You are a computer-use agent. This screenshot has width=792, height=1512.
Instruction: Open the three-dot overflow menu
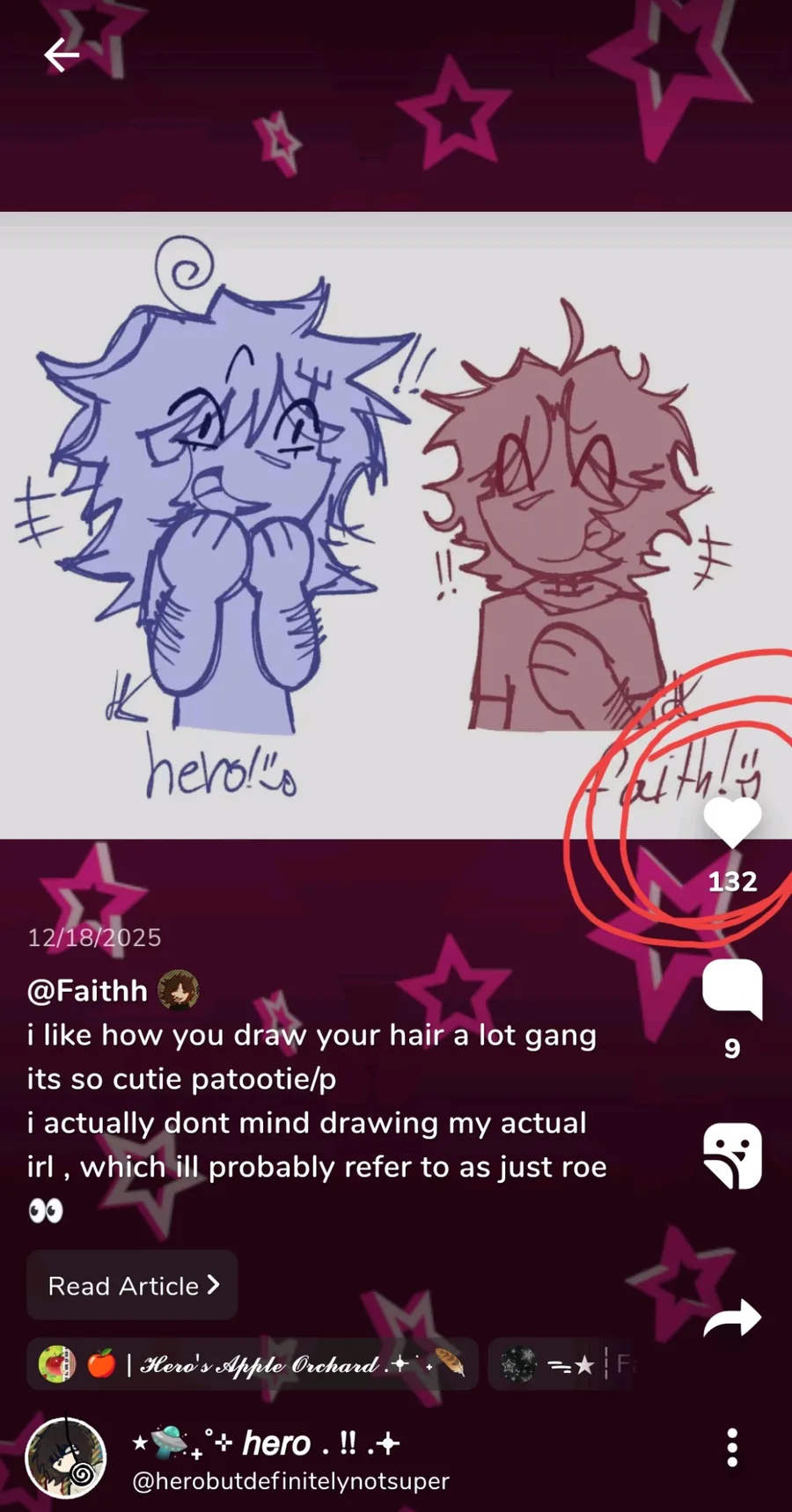(x=732, y=1448)
